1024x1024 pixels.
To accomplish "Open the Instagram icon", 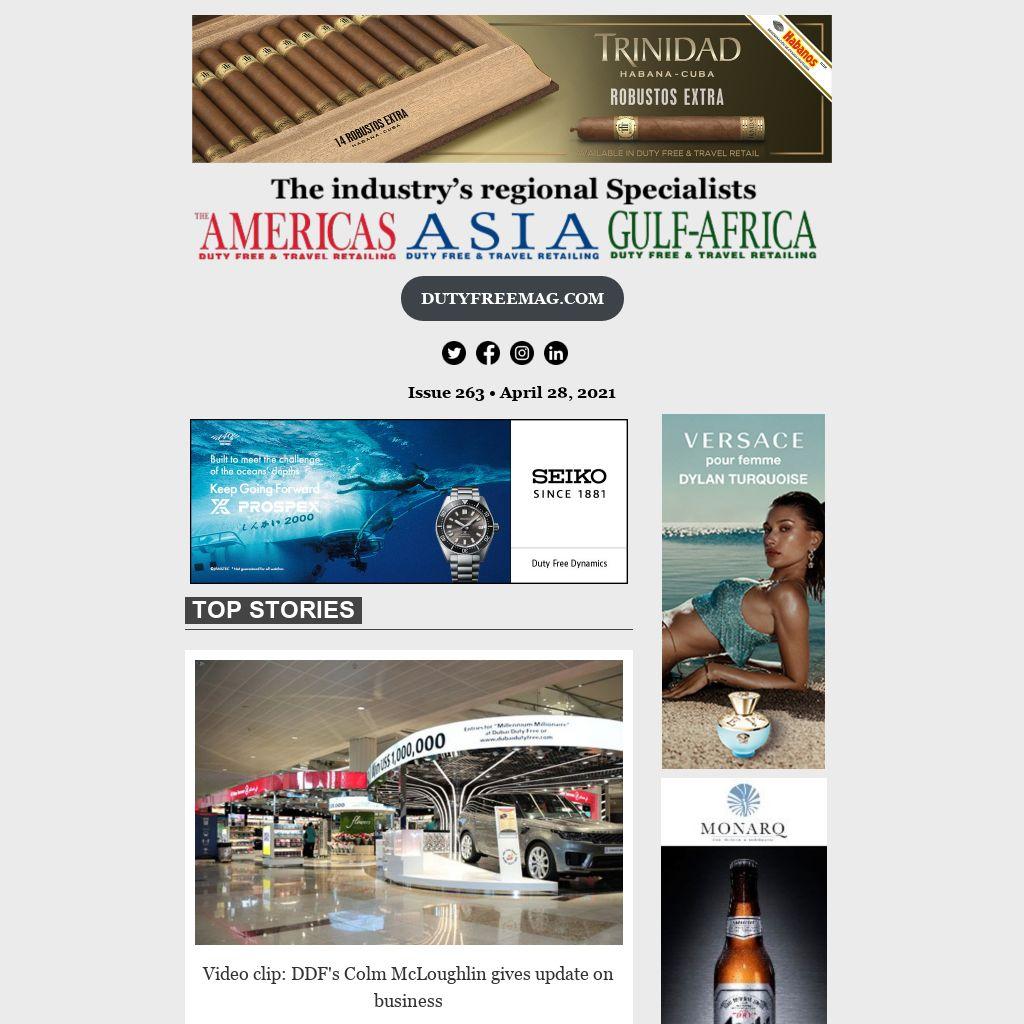I will [522, 353].
